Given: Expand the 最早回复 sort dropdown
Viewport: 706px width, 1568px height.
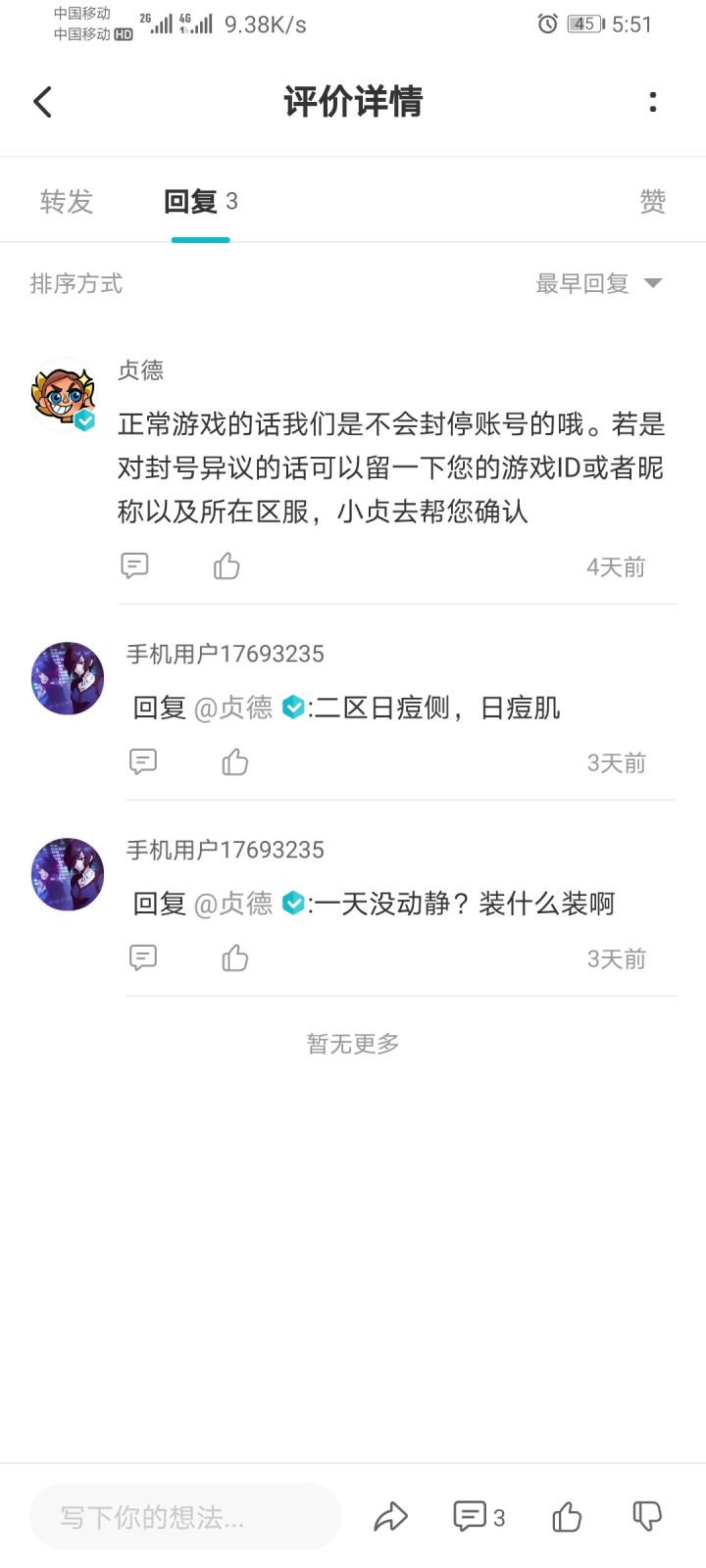Looking at the screenshot, I should [x=598, y=284].
